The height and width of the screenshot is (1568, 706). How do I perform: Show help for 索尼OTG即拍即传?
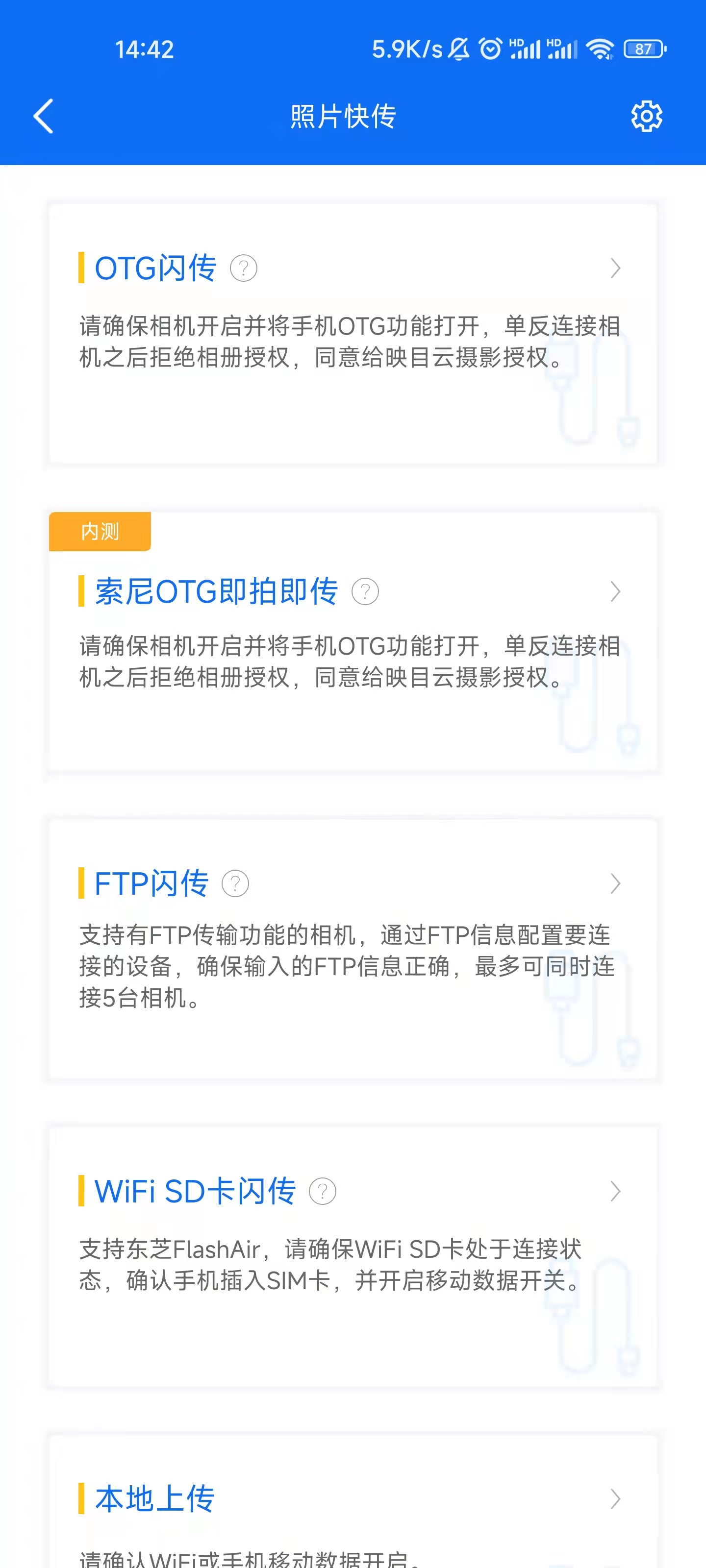click(365, 591)
